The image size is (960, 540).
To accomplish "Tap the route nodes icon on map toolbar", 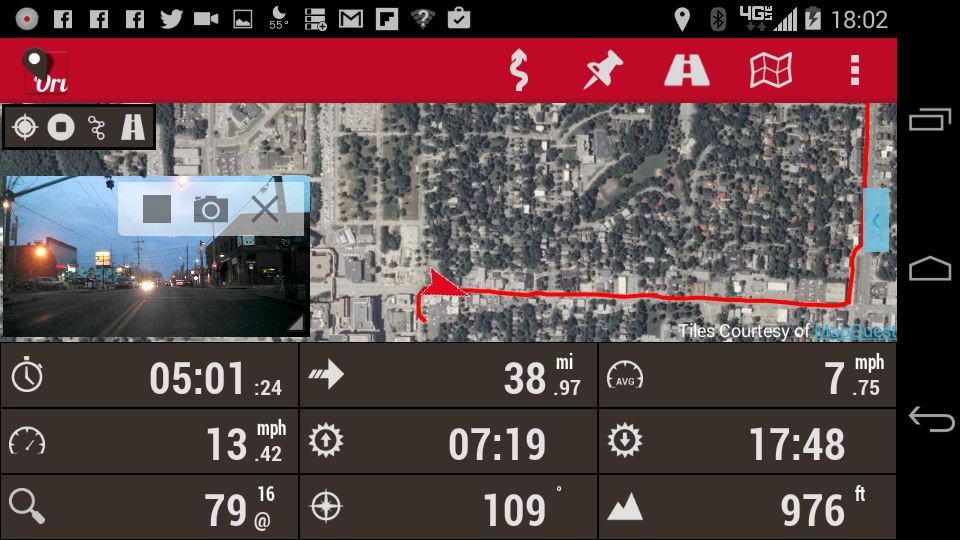I will (x=97, y=127).
